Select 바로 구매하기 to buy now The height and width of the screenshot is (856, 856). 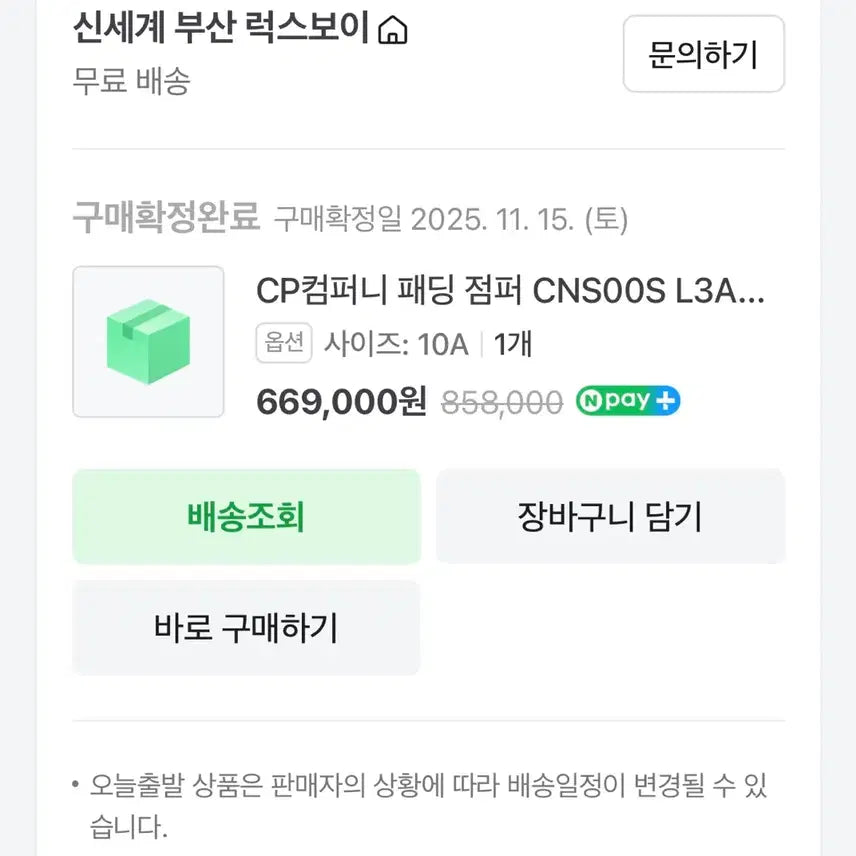(x=246, y=628)
